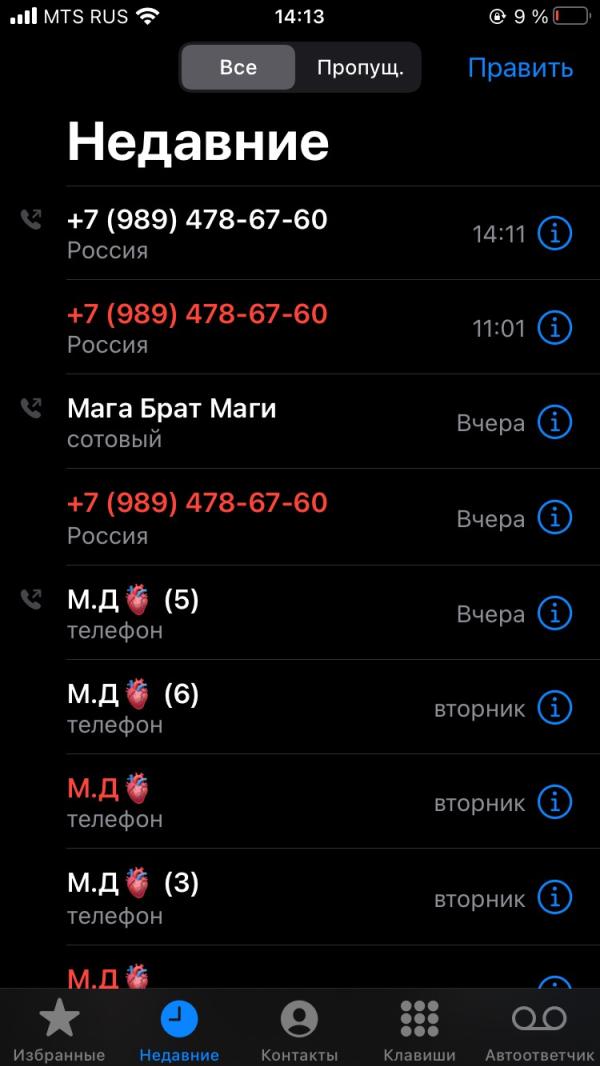The width and height of the screenshot is (600, 1066).
Task: Switch to the Контакты tab
Action: tap(299, 1028)
